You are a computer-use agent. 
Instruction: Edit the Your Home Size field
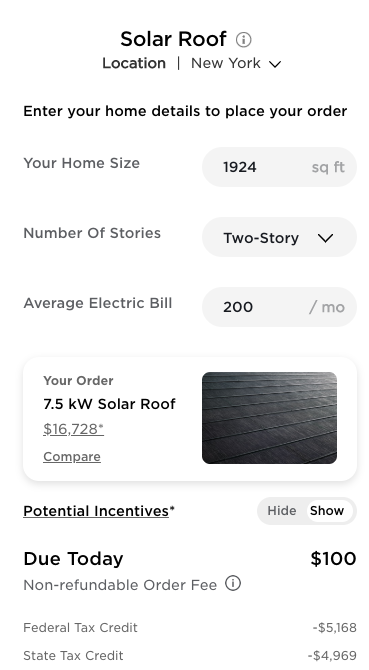pyautogui.click(x=279, y=167)
